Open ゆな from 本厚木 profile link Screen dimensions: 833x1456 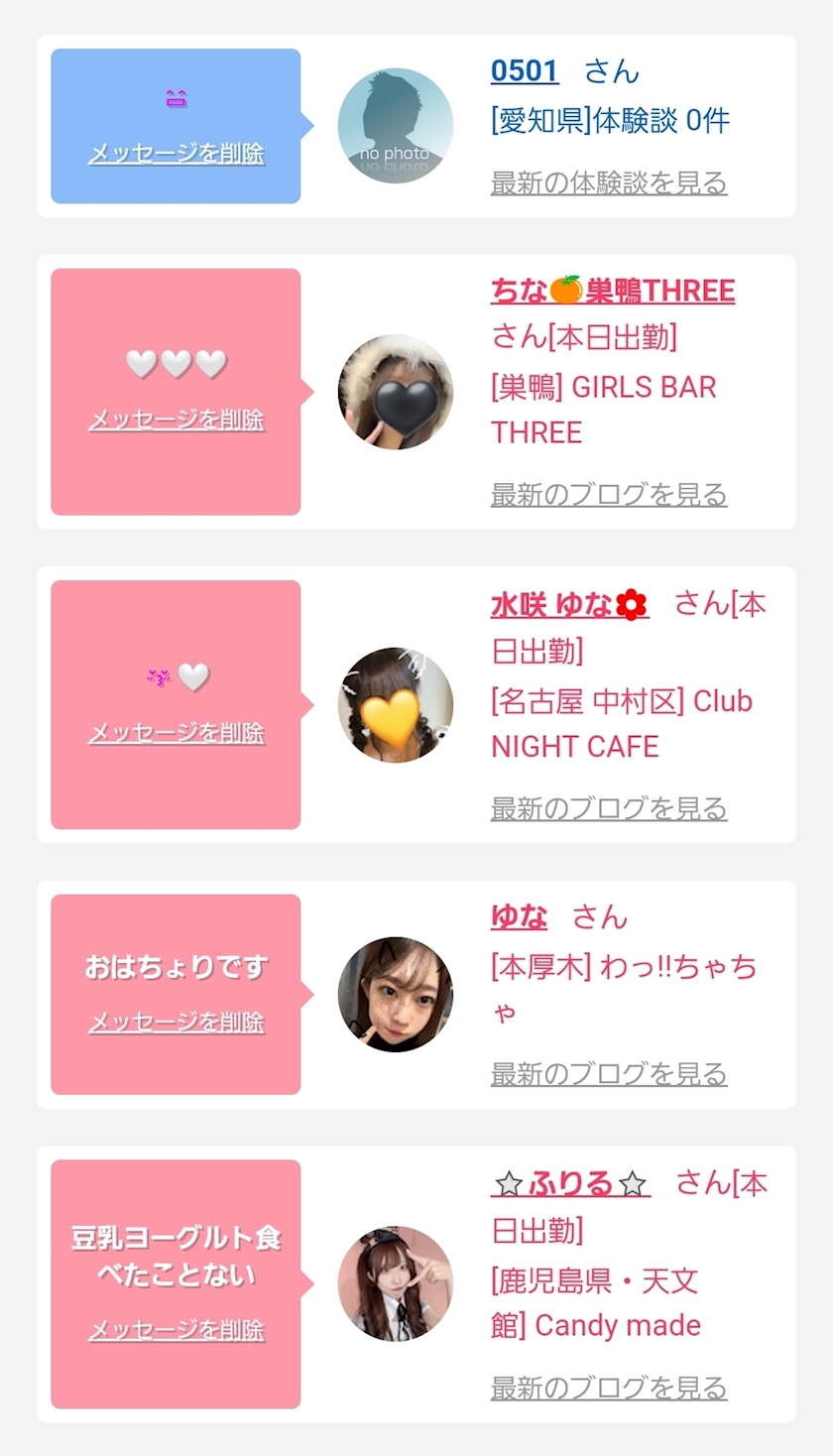(519, 916)
